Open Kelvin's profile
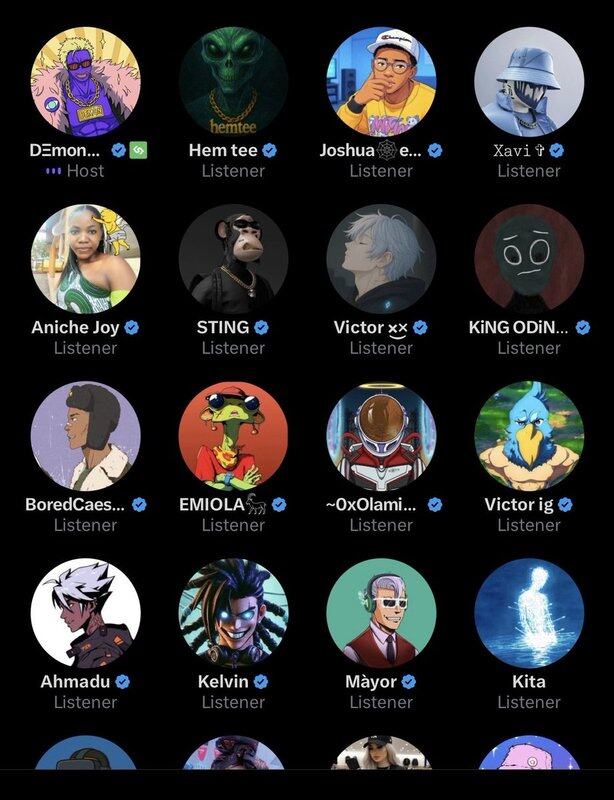 pos(233,612)
